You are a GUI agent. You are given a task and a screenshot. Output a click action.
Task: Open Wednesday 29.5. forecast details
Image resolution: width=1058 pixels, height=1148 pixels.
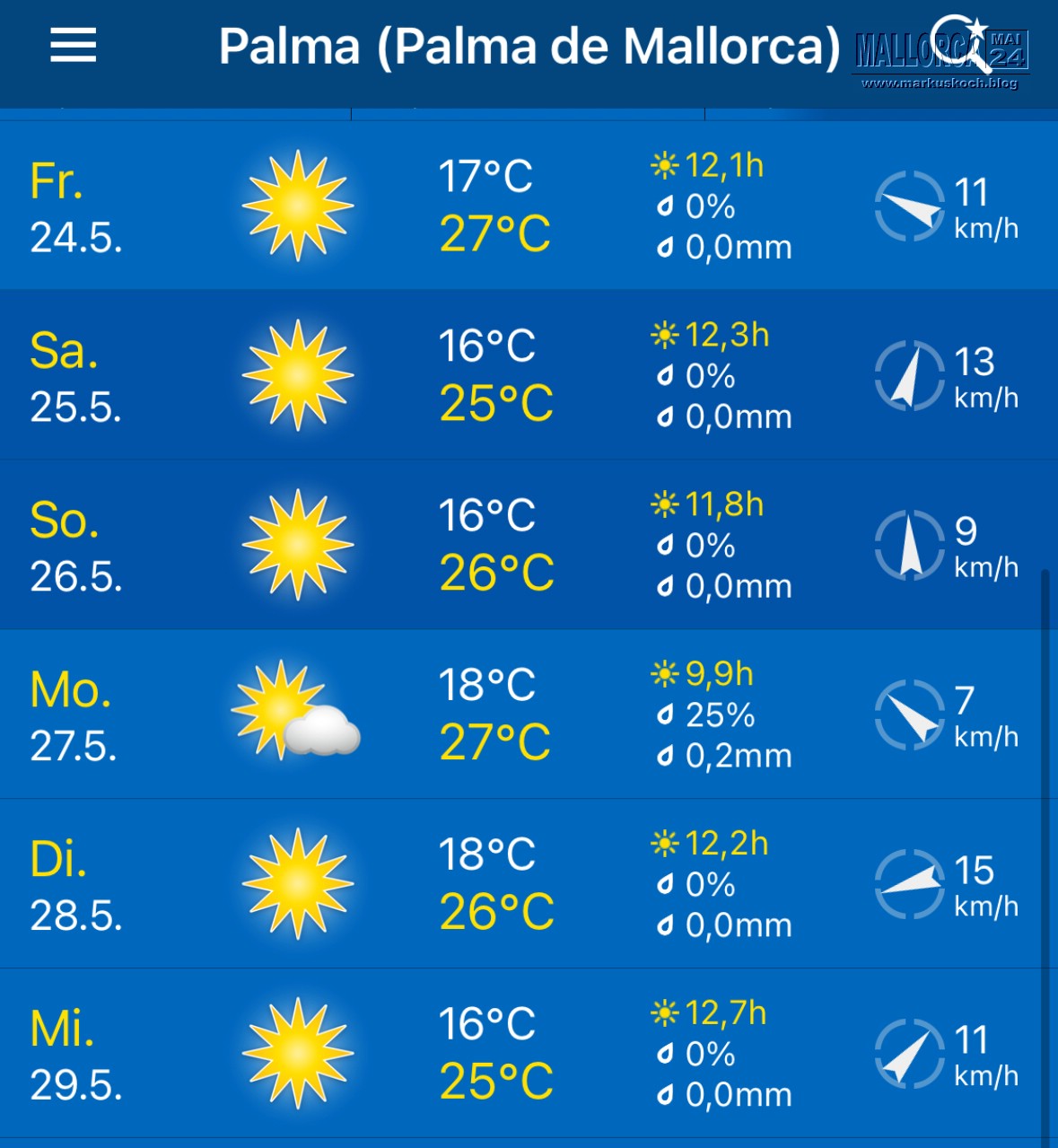click(x=529, y=1054)
